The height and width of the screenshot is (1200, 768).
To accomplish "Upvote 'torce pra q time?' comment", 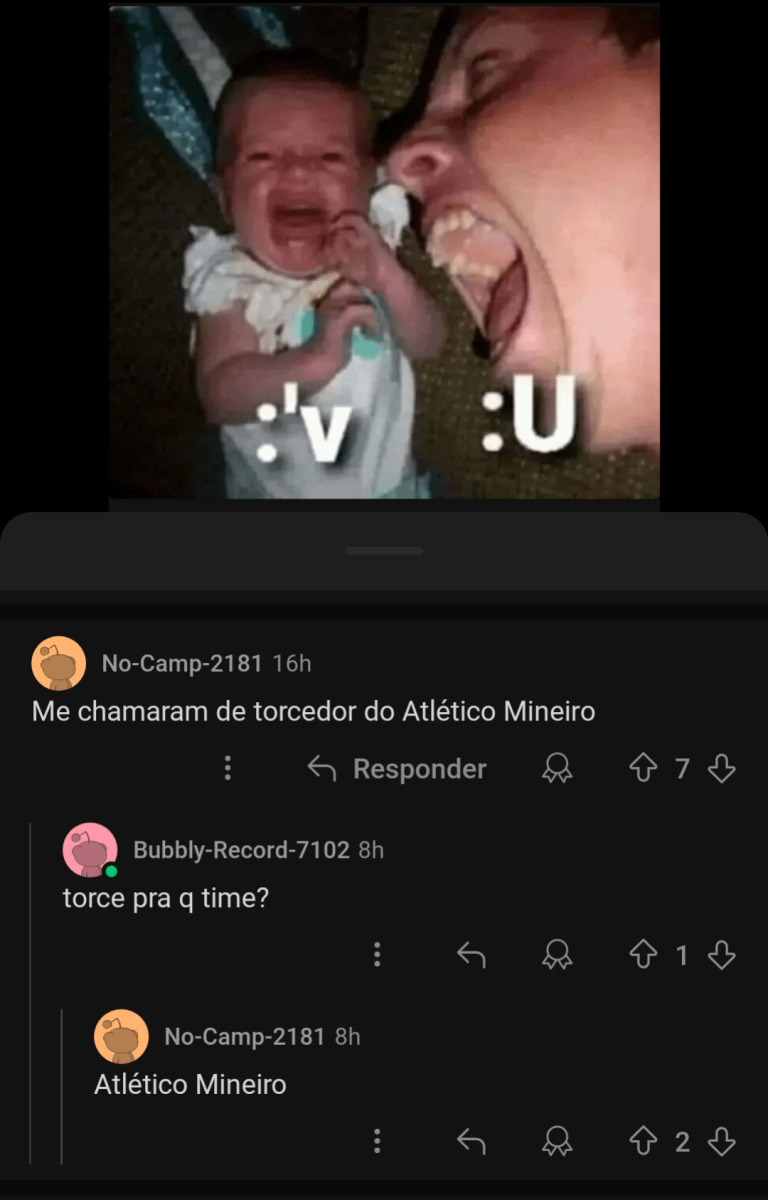I will [641, 955].
